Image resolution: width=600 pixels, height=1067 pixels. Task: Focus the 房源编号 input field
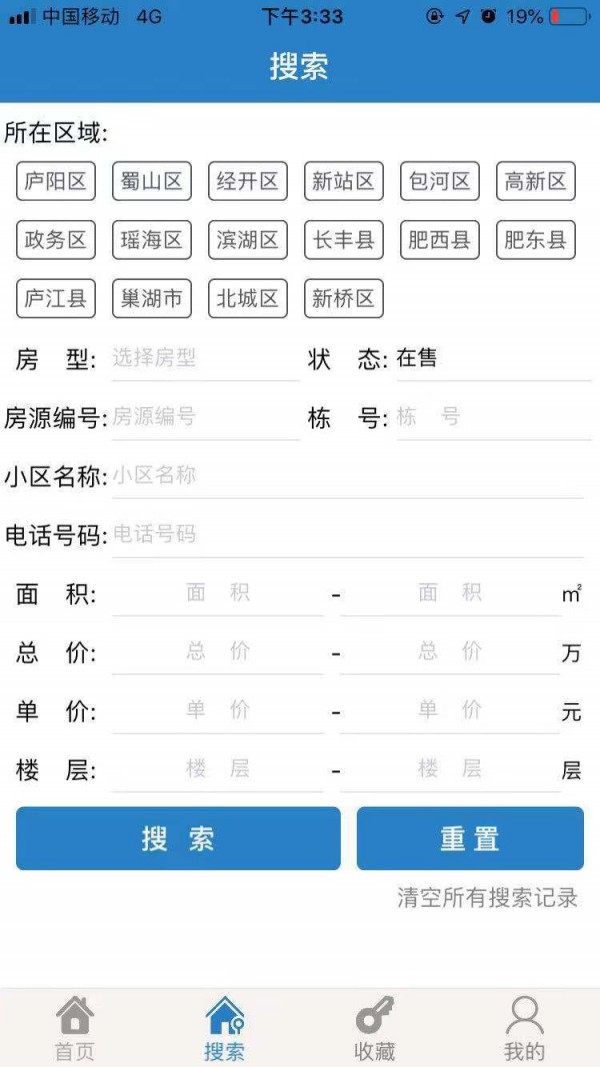point(205,417)
